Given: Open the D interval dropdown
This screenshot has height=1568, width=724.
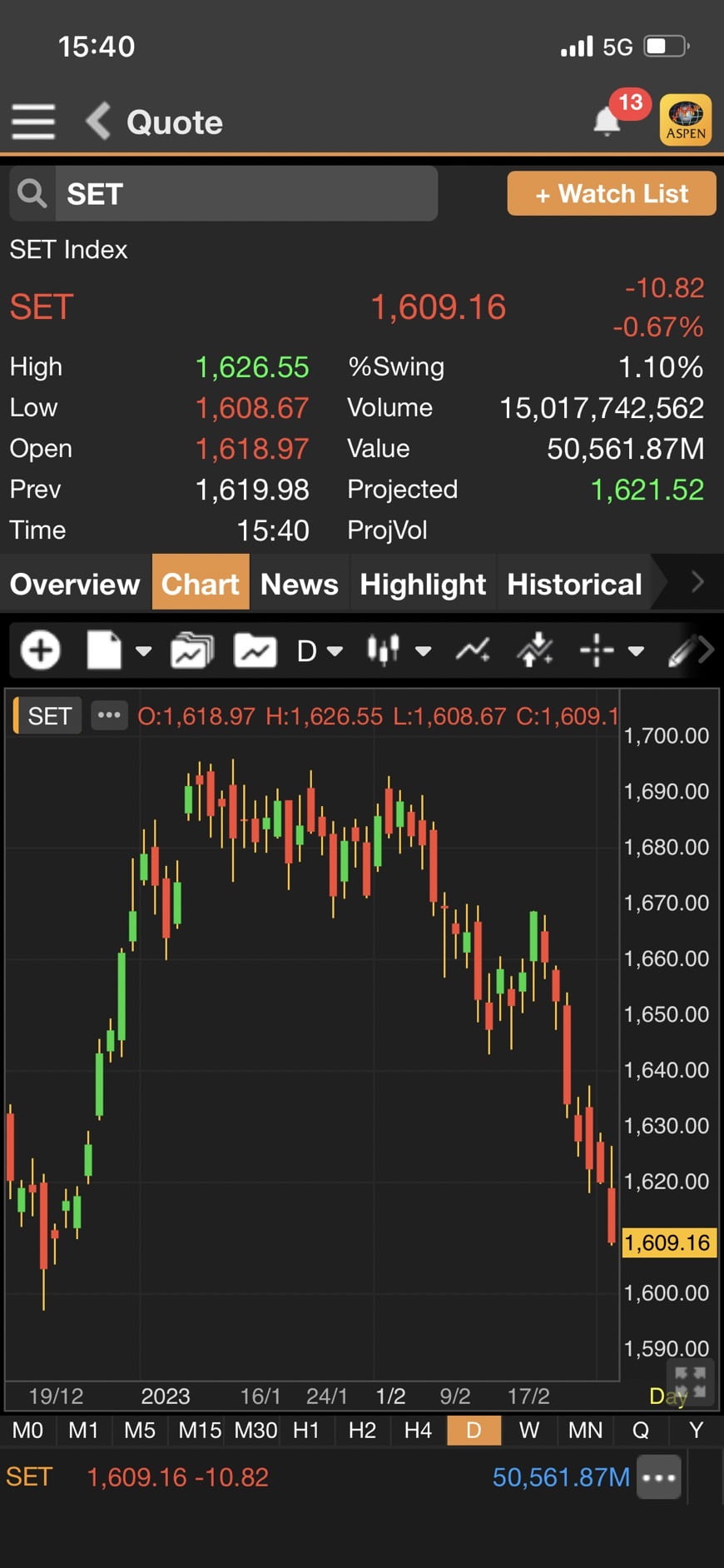Looking at the screenshot, I should click(320, 650).
